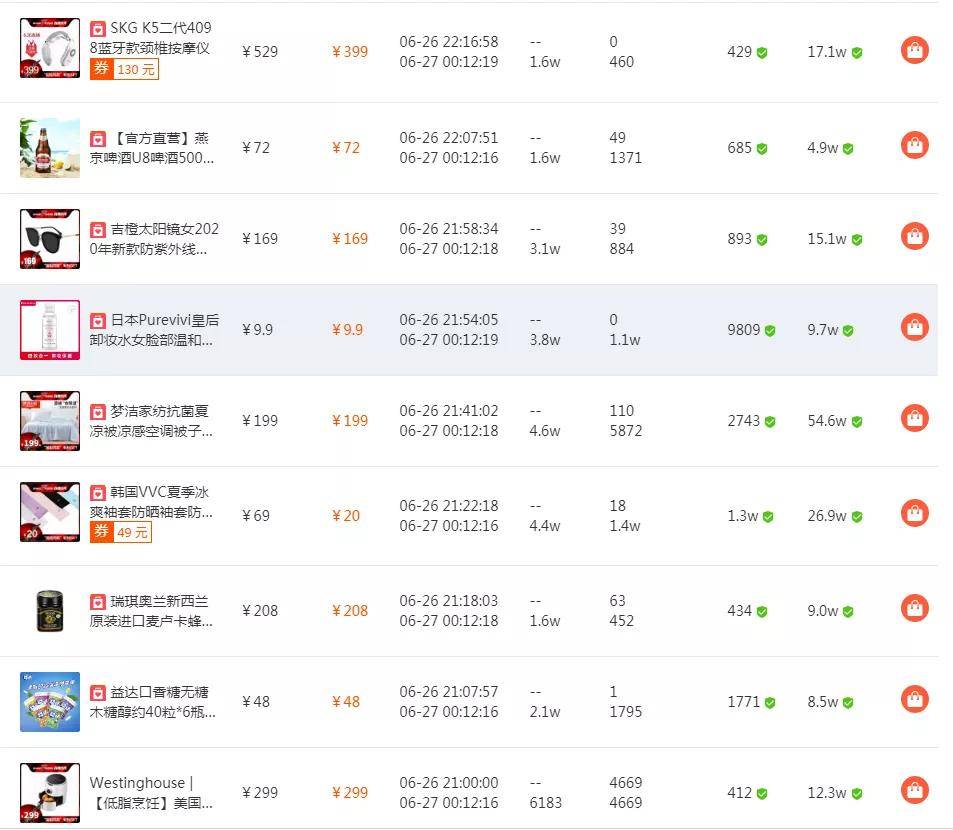This screenshot has height=830, width=953.
Task: Tap the bag icon in Westinghouse row
Action: [x=914, y=790]
